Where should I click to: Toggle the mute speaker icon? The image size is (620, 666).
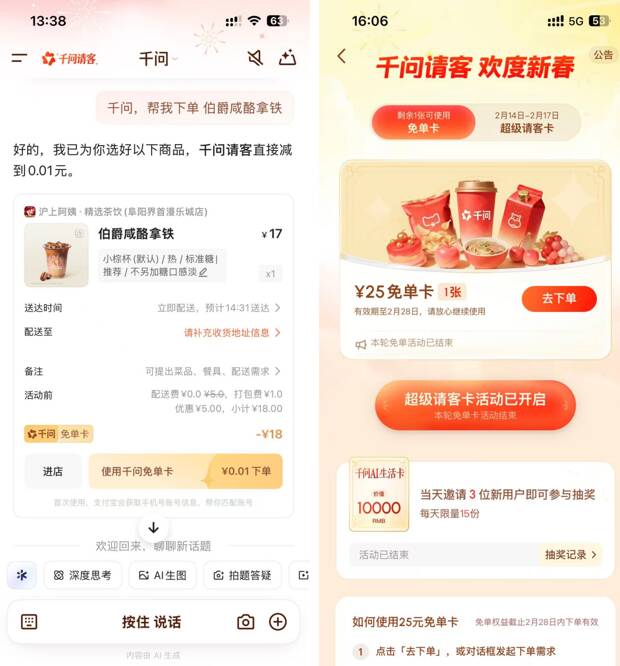[x=255, y=58]
